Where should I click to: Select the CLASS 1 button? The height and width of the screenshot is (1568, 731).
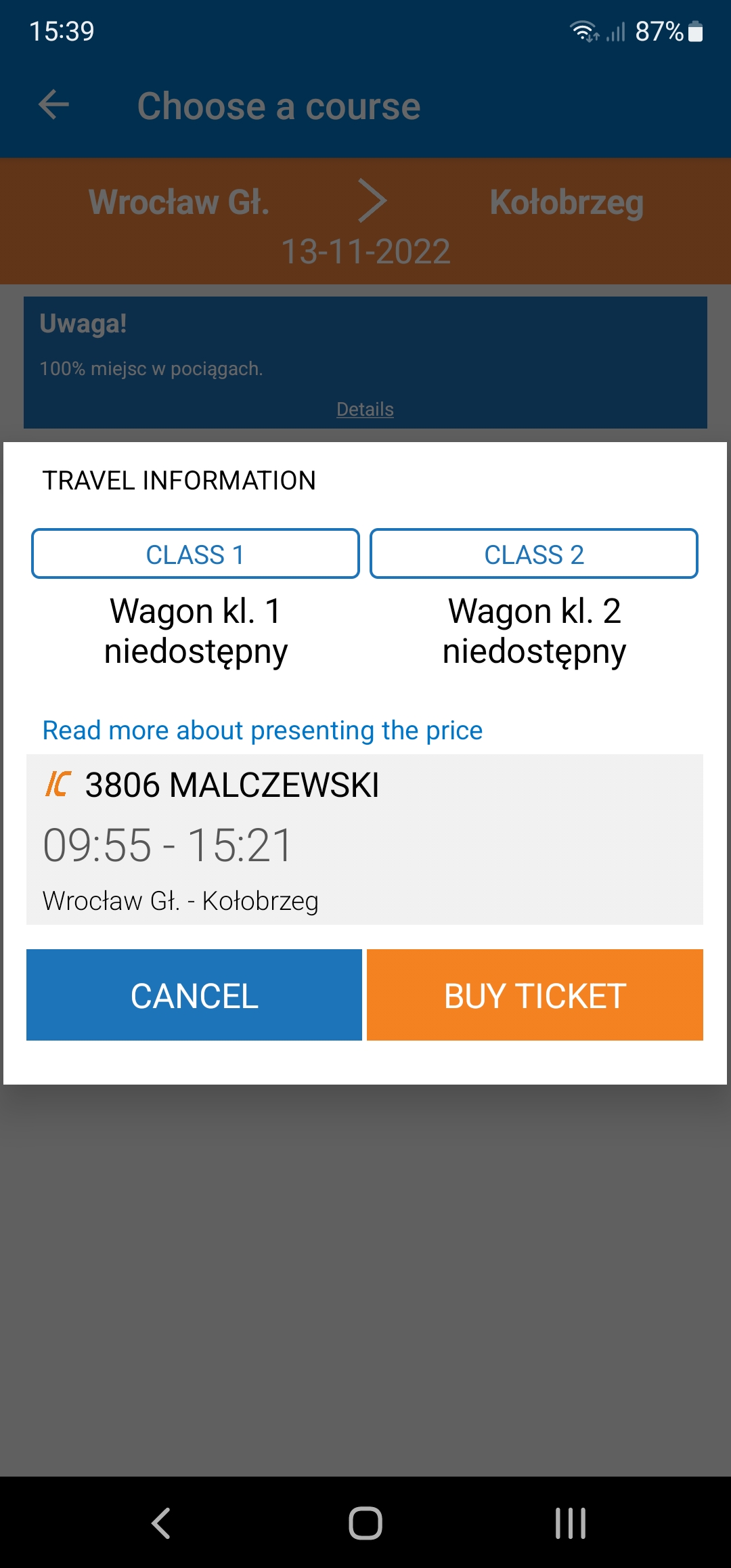pyautogui.click(x=195, y=554)
